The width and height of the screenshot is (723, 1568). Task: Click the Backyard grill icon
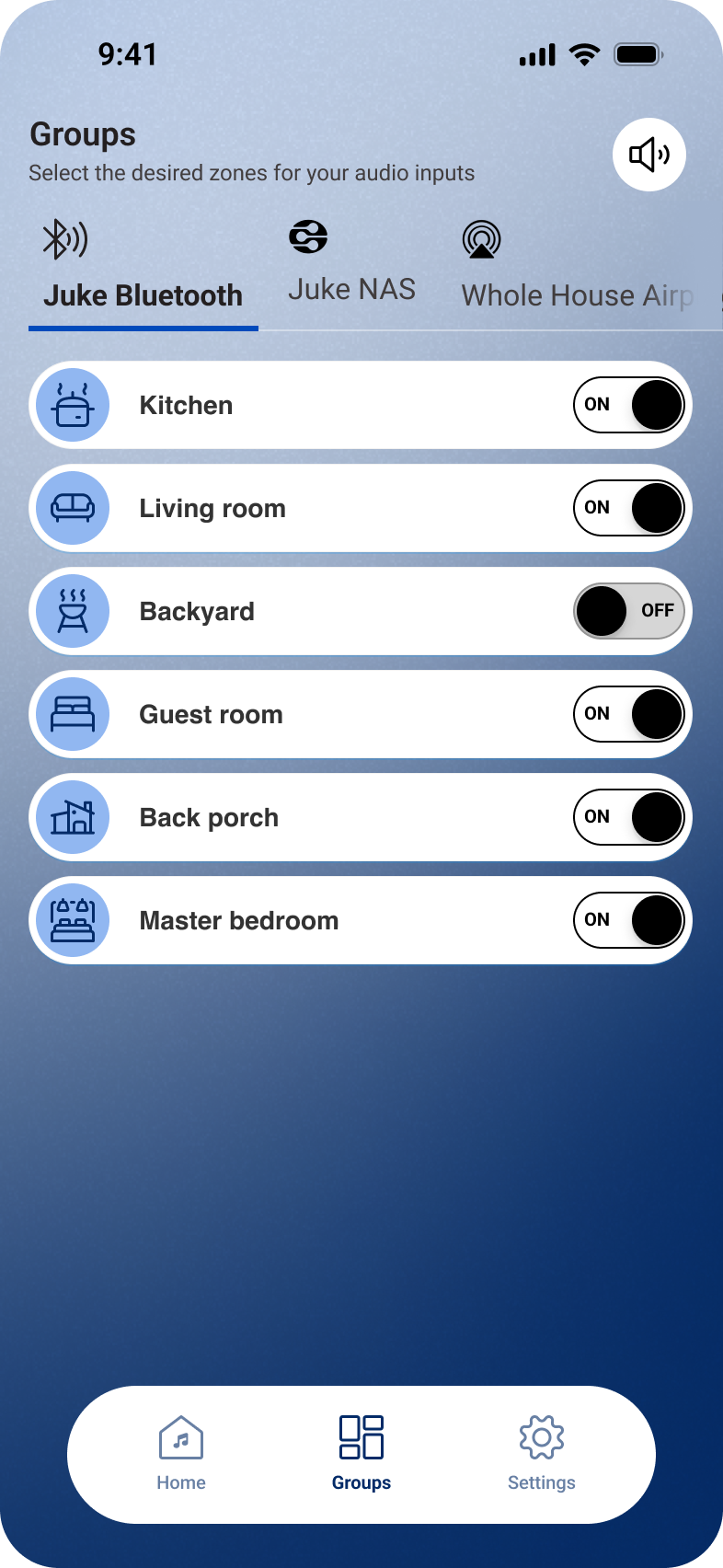72,610
